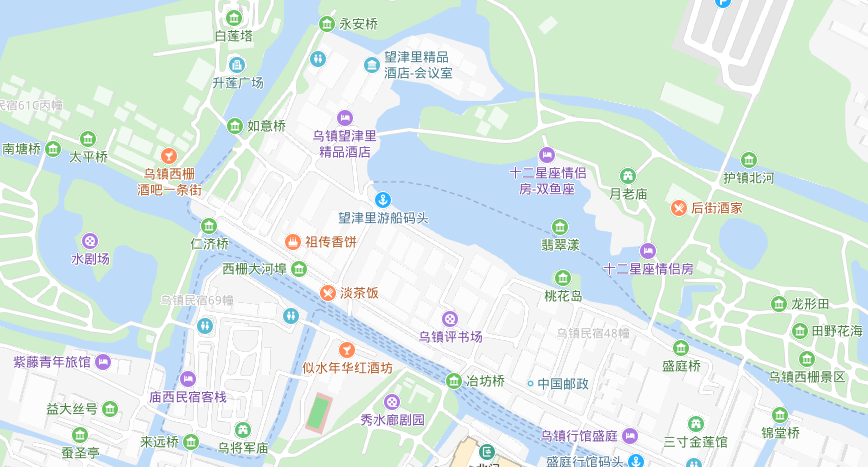Tap the 似水年华红酒坊 bar marker
868x467 pixels.
tap(347, 349)
